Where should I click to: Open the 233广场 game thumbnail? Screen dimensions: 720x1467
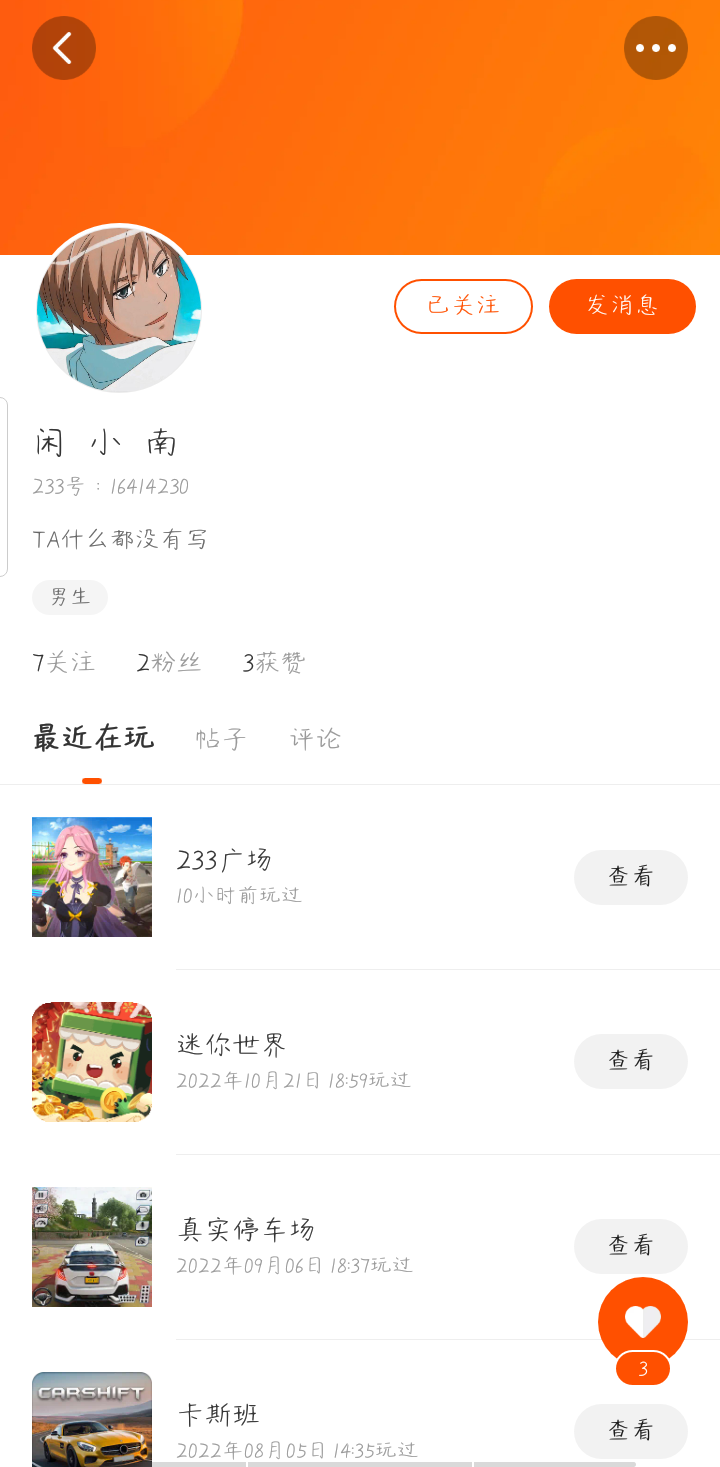92,877
